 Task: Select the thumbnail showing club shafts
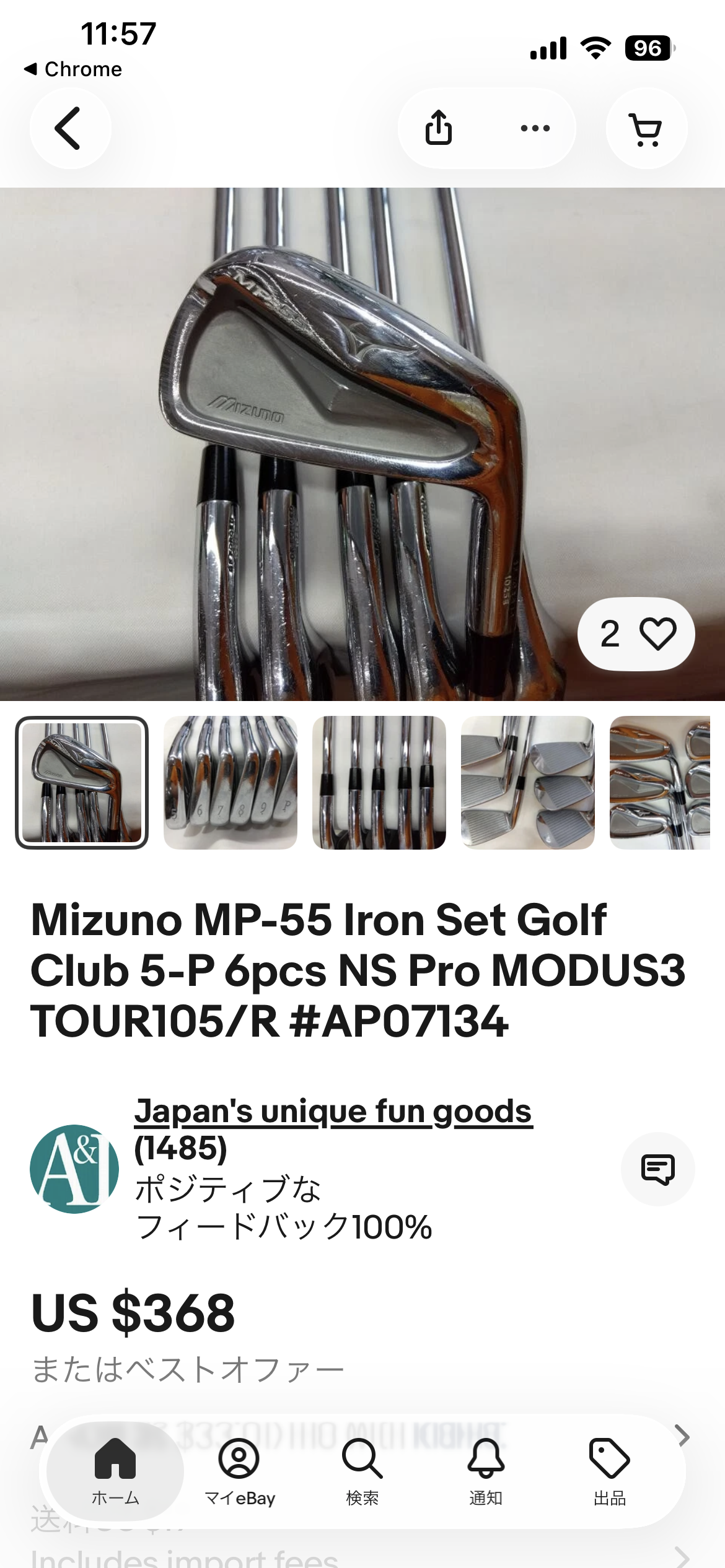coord(379,782)
